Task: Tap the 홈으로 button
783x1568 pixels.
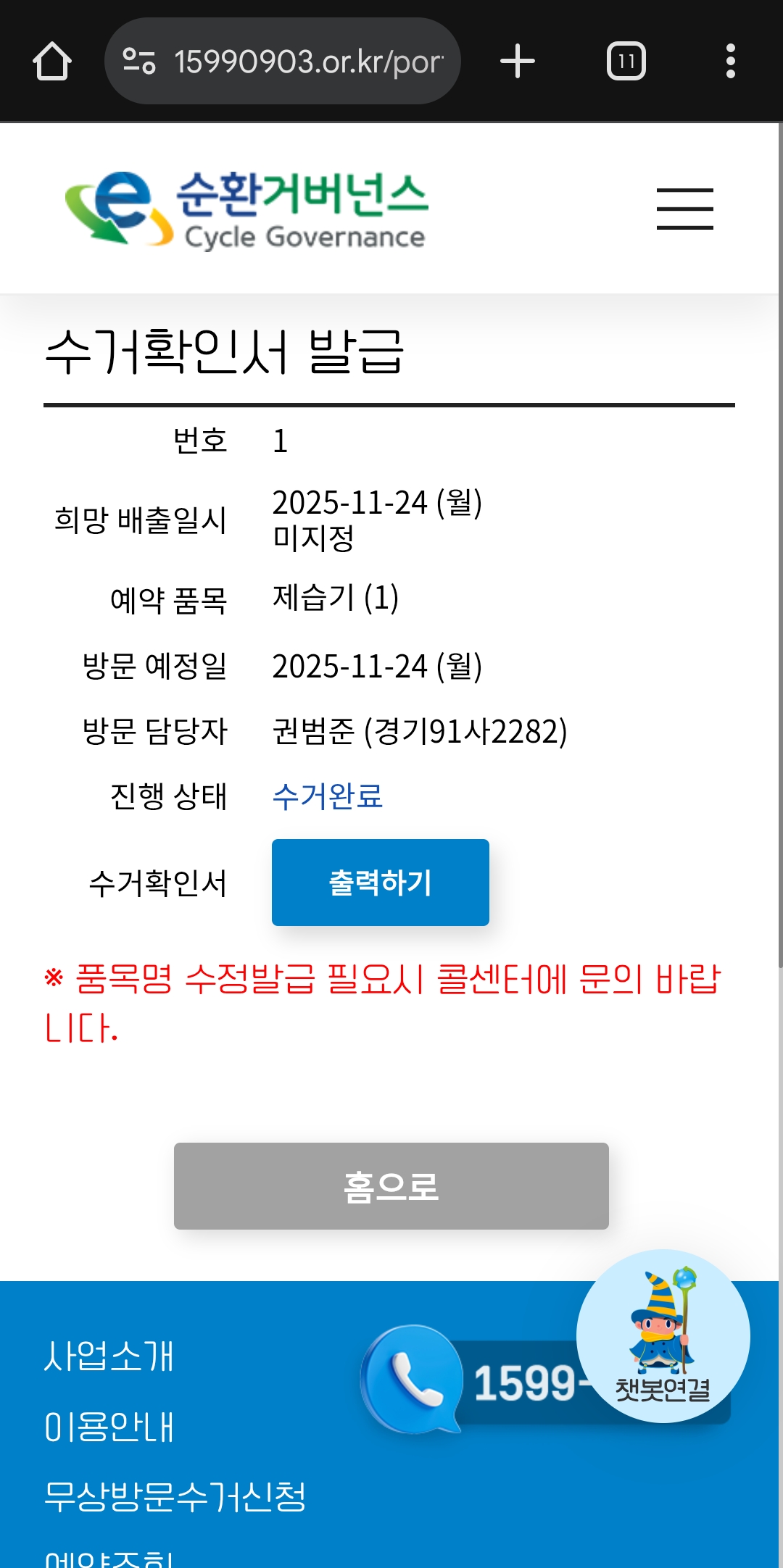Action: tap(391, 1186)
